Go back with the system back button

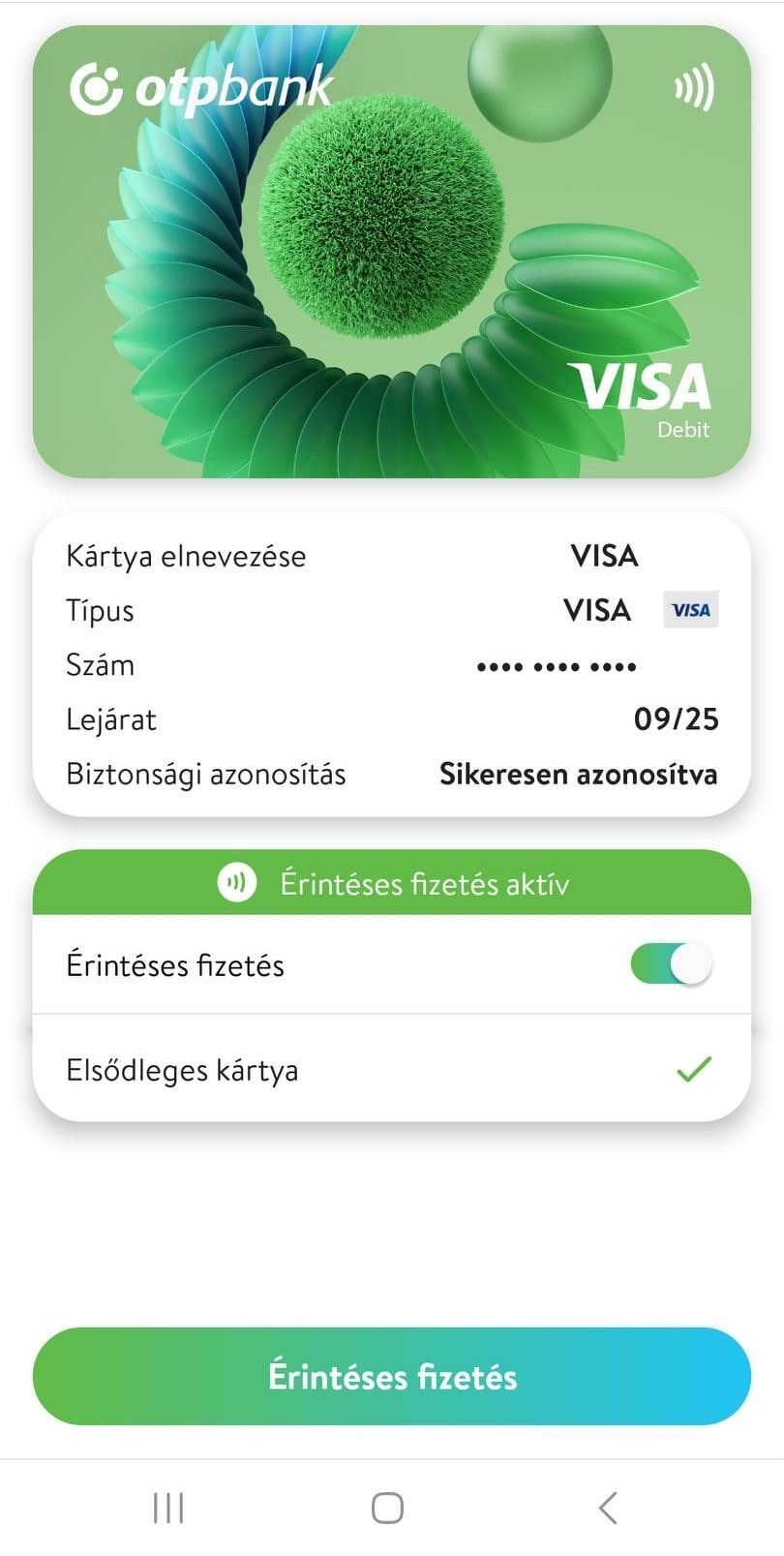[x=608, y=1508]
